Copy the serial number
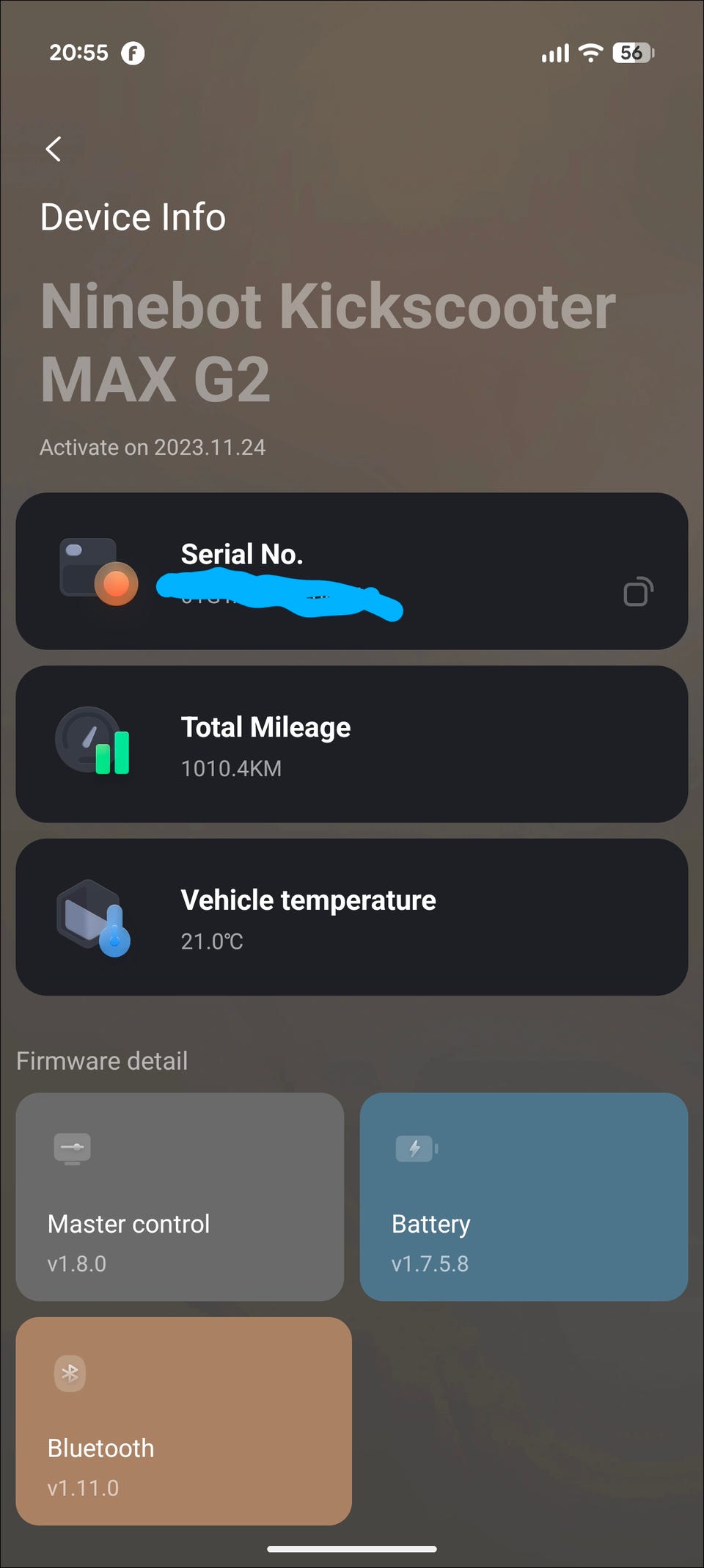This screenshot has height=1568, width=704. point(638,591)
